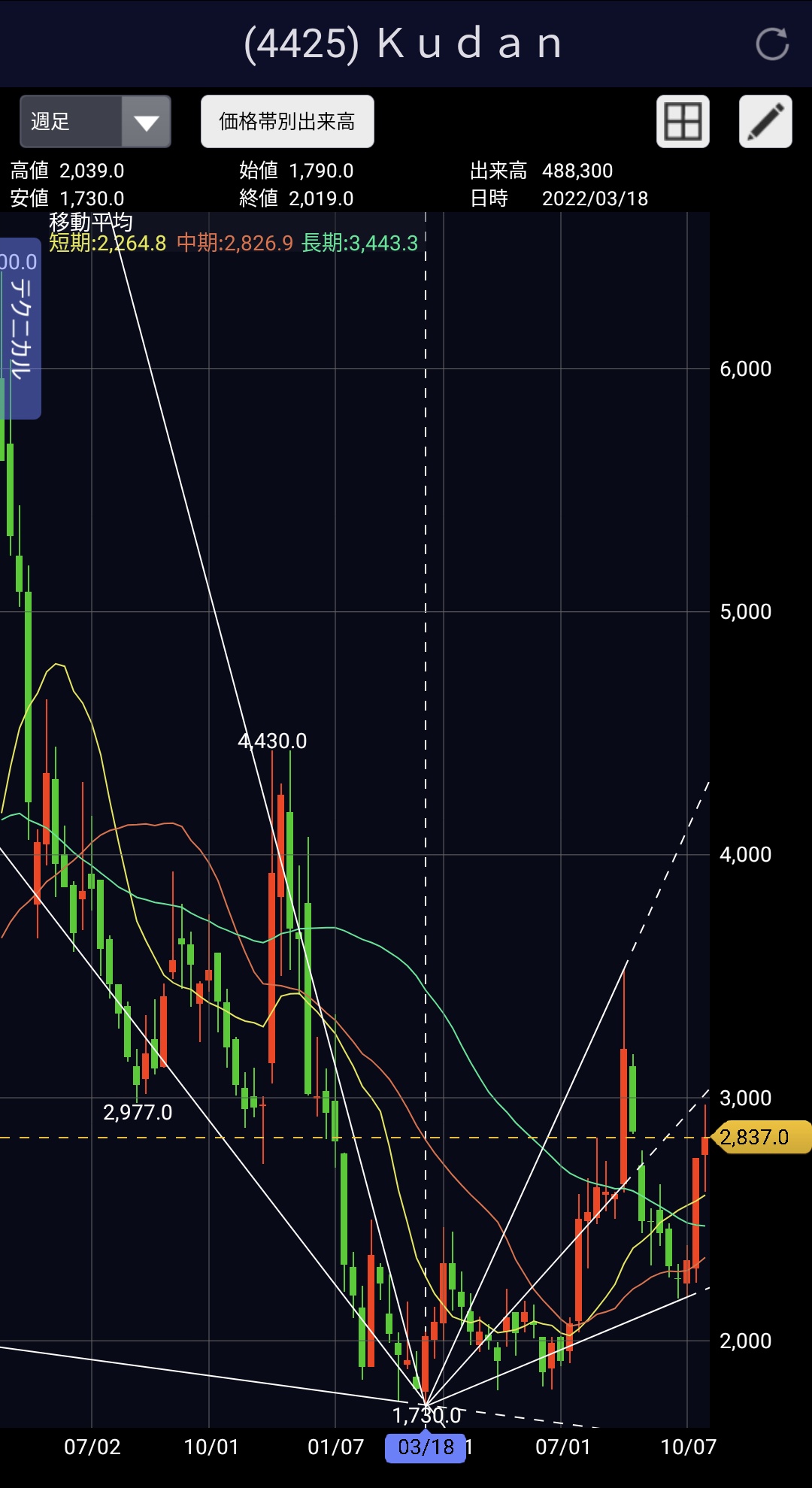
Task: Refresh the Kudan chart data
Action: point(771,44)
